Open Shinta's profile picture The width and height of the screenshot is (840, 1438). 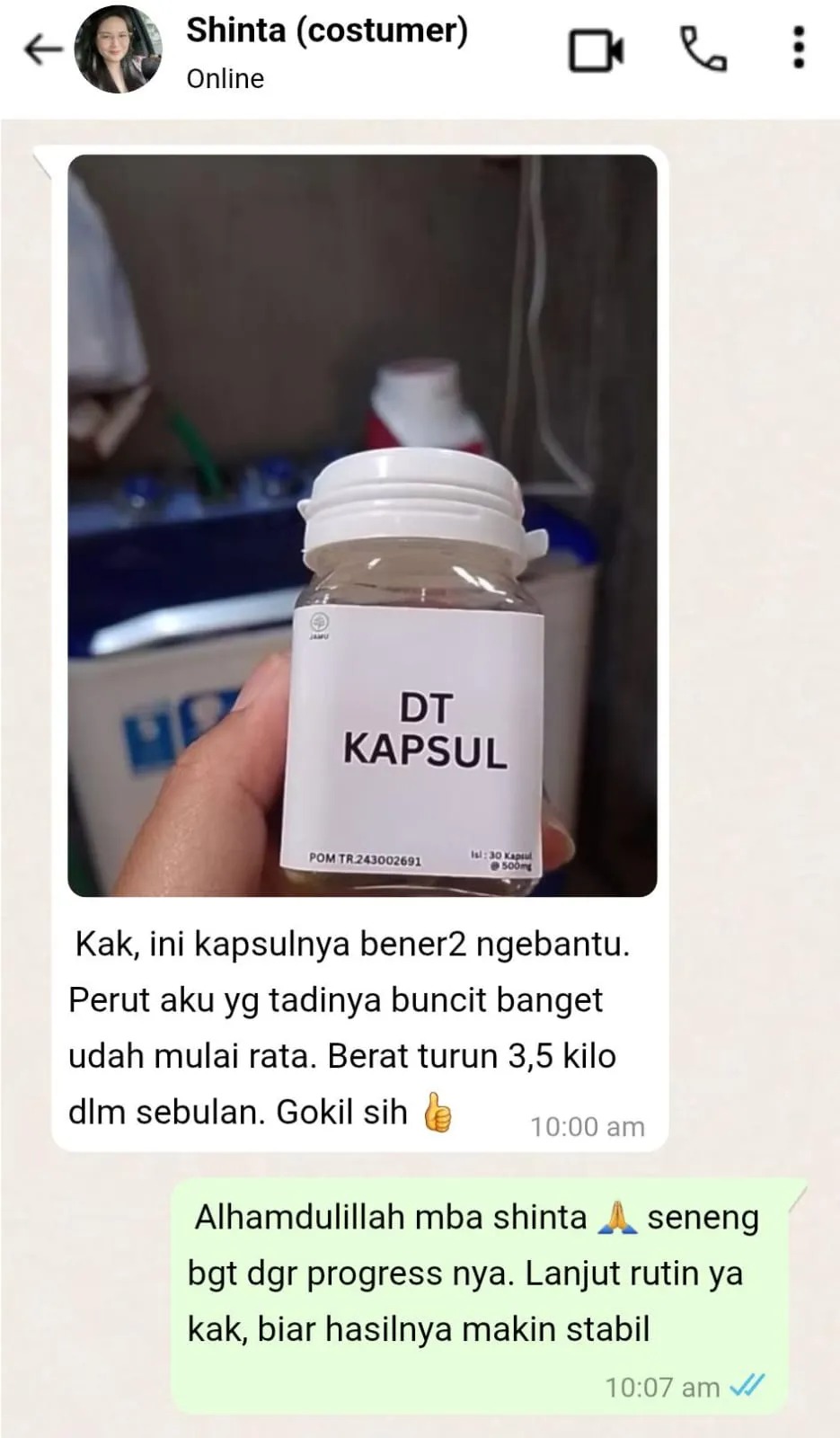(118, 50)
